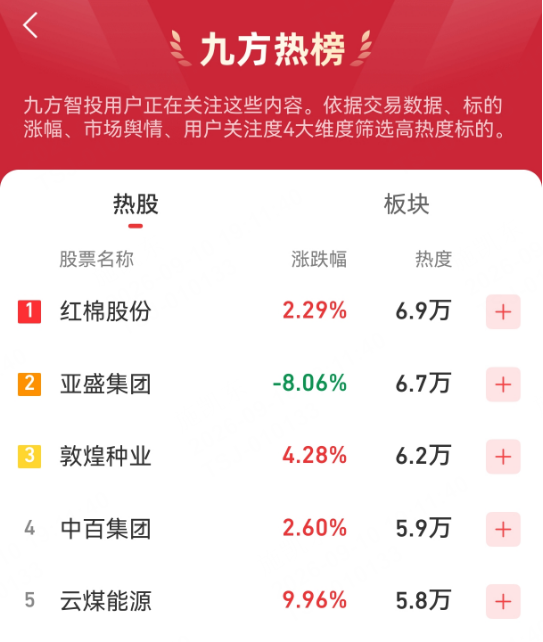This screenshot has height=642, width=543.
Task: Select the 热股 tab
Action: coord(136,204)
